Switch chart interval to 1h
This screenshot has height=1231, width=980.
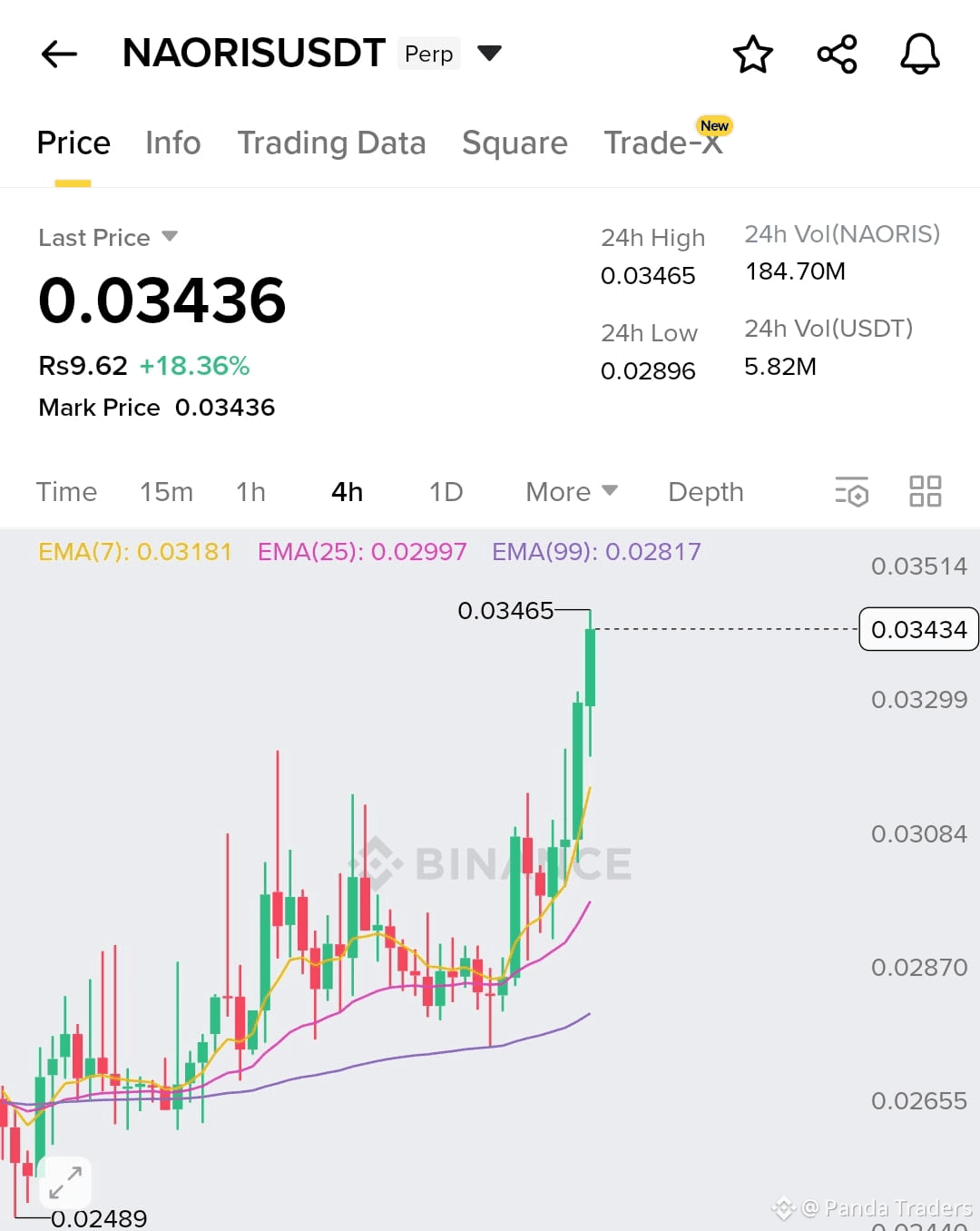pos(250,492)
